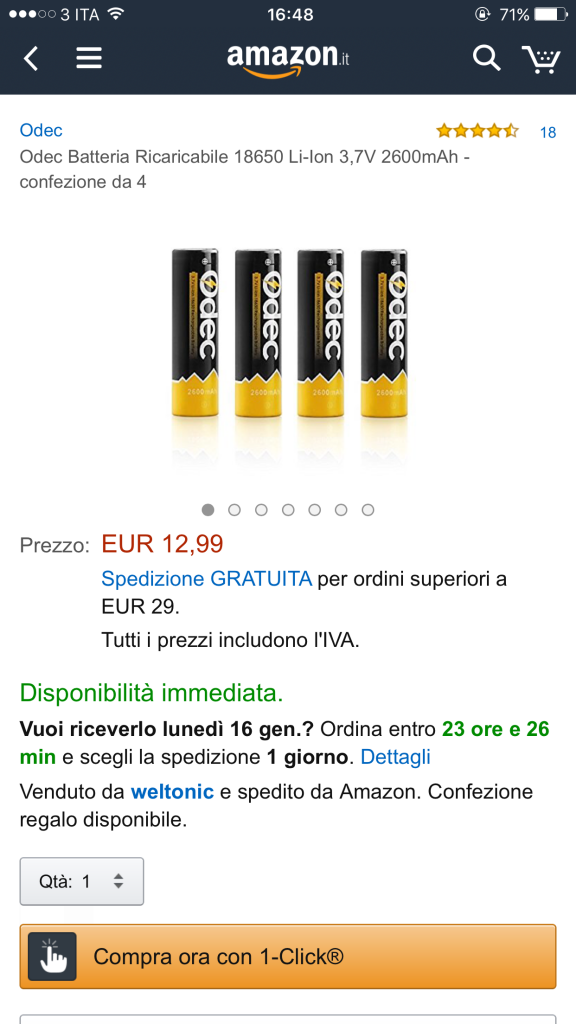The height and width of the screenshot is (1024, 576).
Task: View the shopping cart
Action: tap(540, 59)
